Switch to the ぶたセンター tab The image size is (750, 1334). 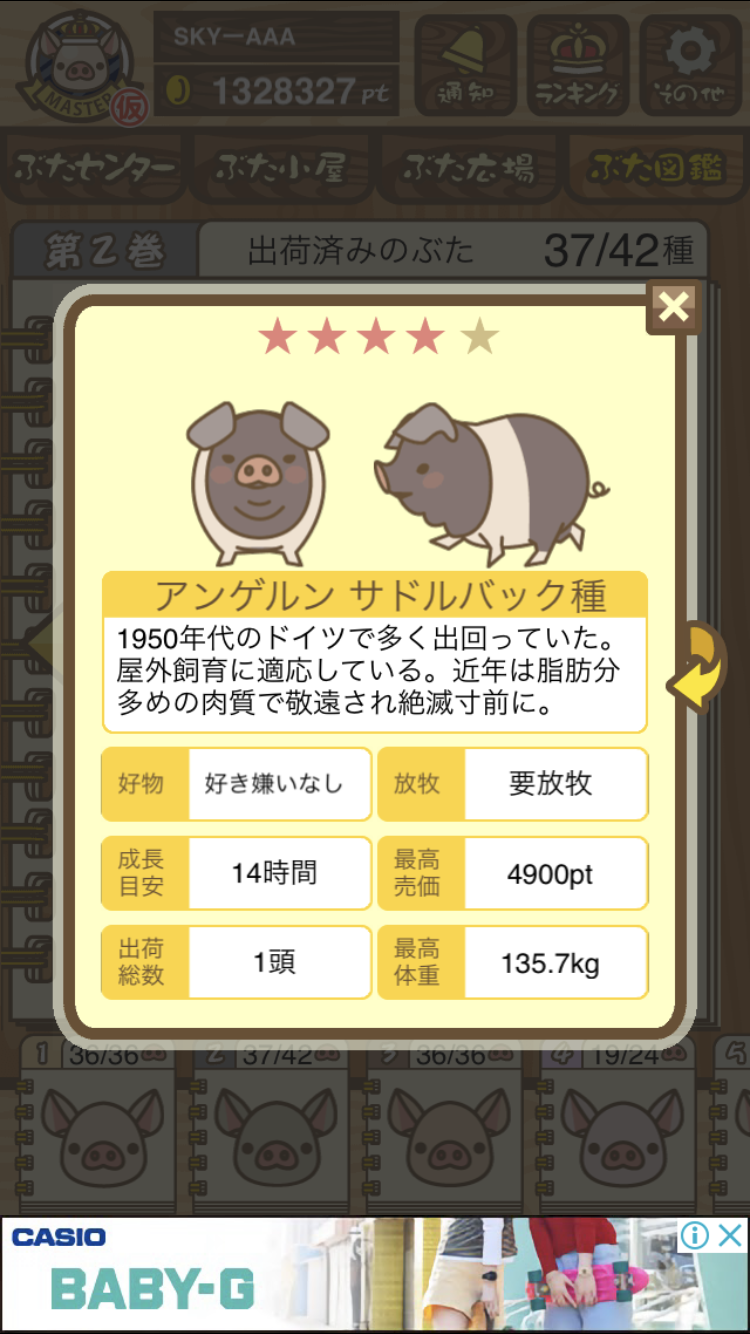[96, 168]
